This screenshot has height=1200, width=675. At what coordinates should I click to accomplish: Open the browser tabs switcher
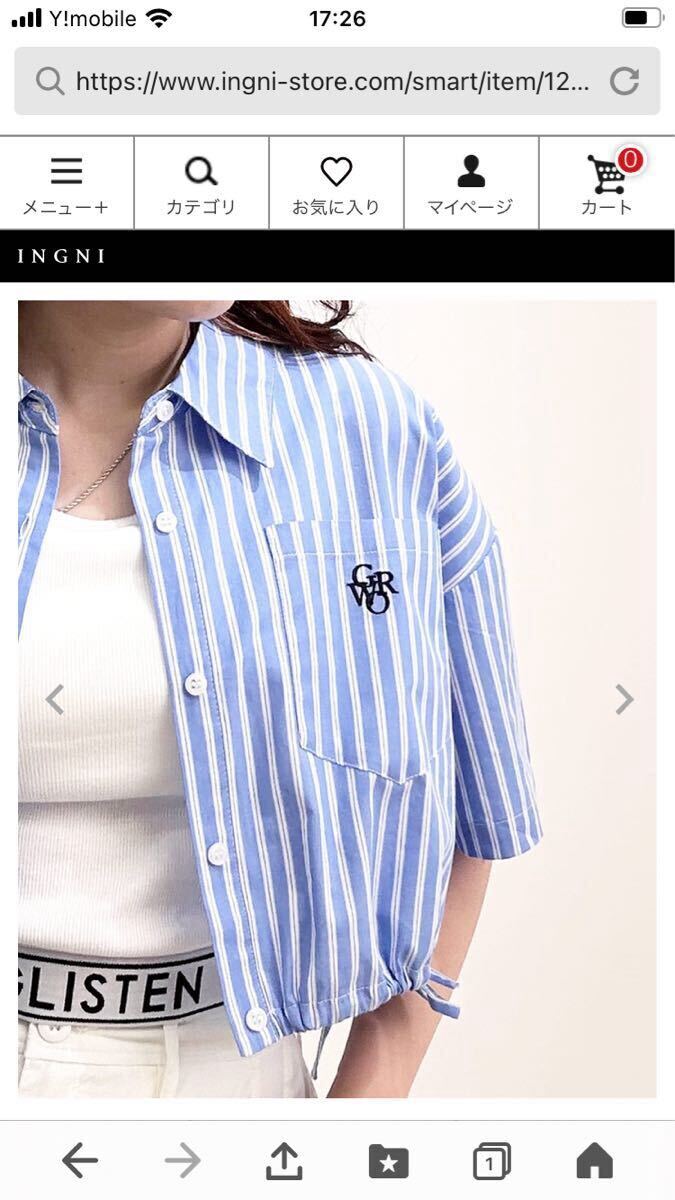(x=491, y=1161)
